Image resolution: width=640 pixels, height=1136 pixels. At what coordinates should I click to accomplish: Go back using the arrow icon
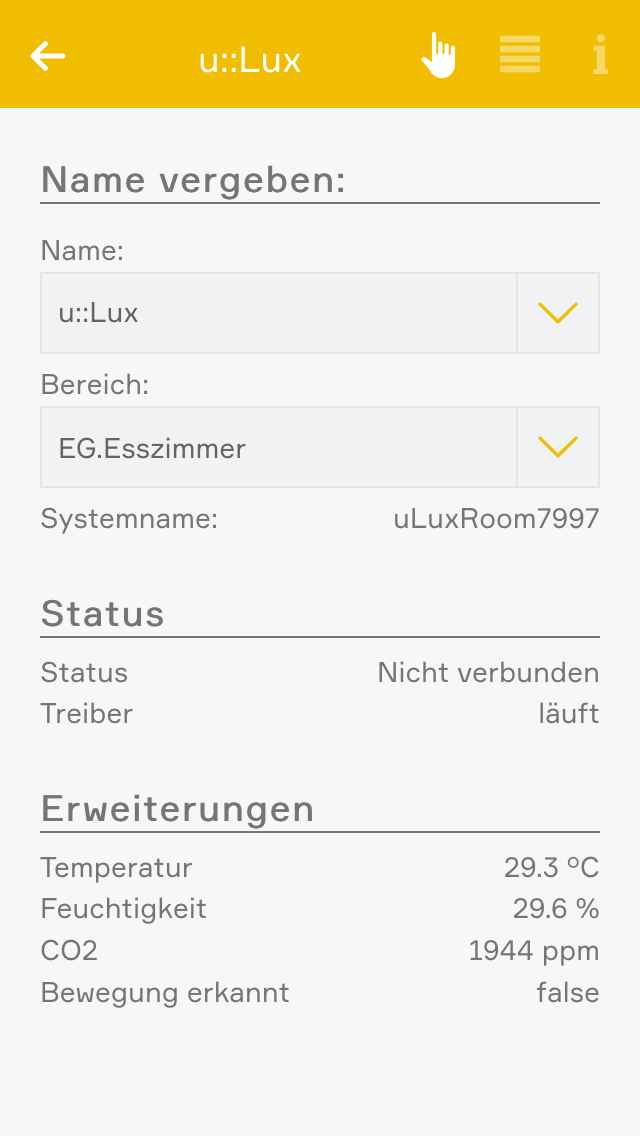pos(48,56)
